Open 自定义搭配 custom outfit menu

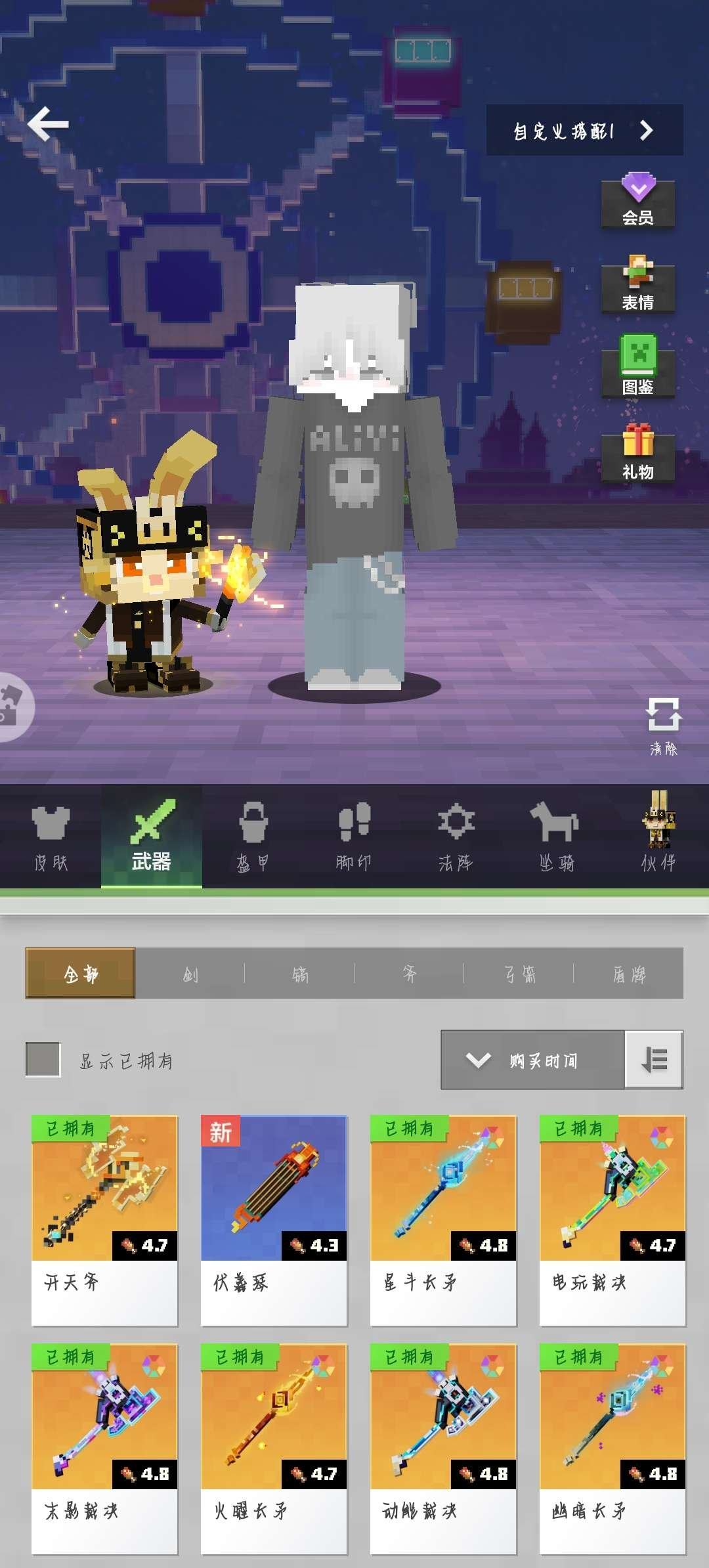584,131
